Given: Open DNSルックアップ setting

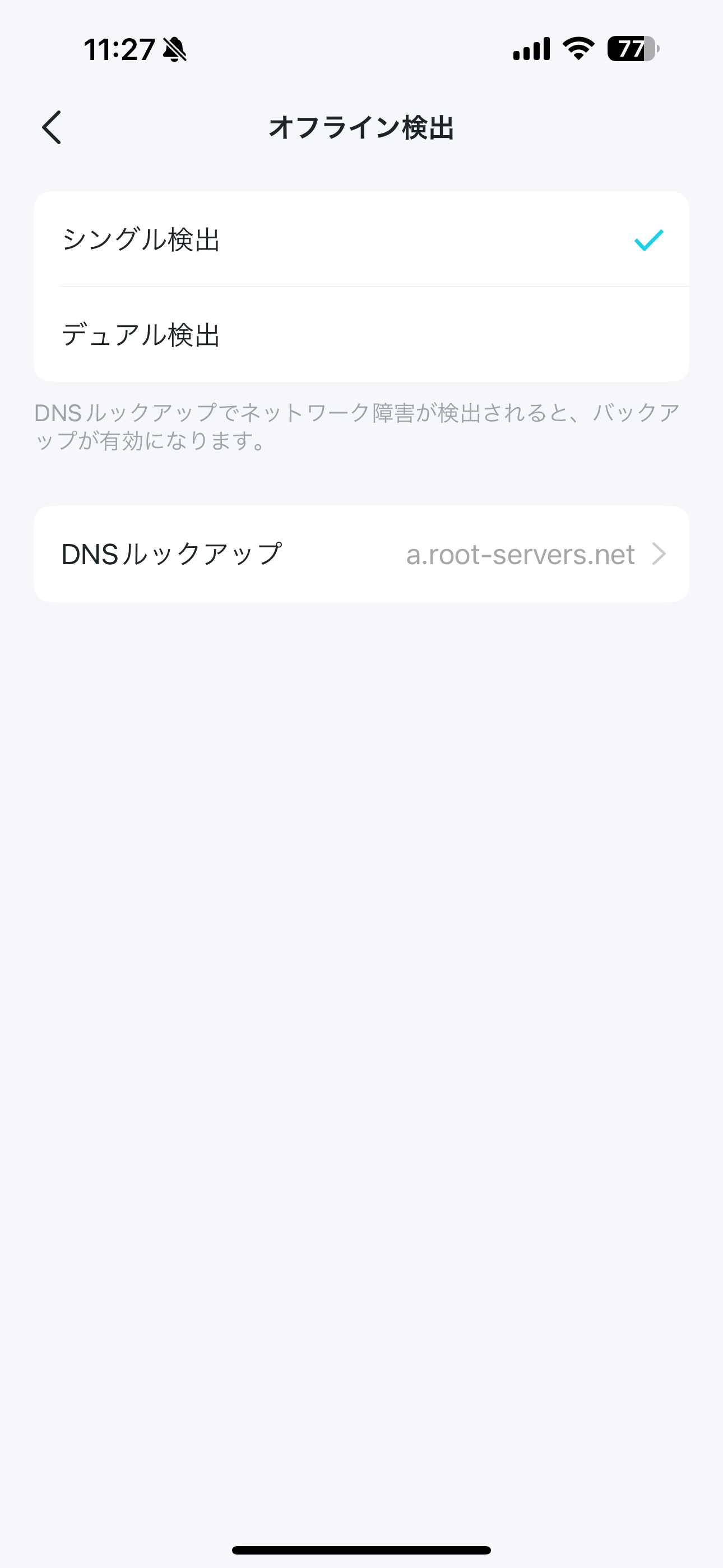Looking at the screenshot, I should [361, 554].
